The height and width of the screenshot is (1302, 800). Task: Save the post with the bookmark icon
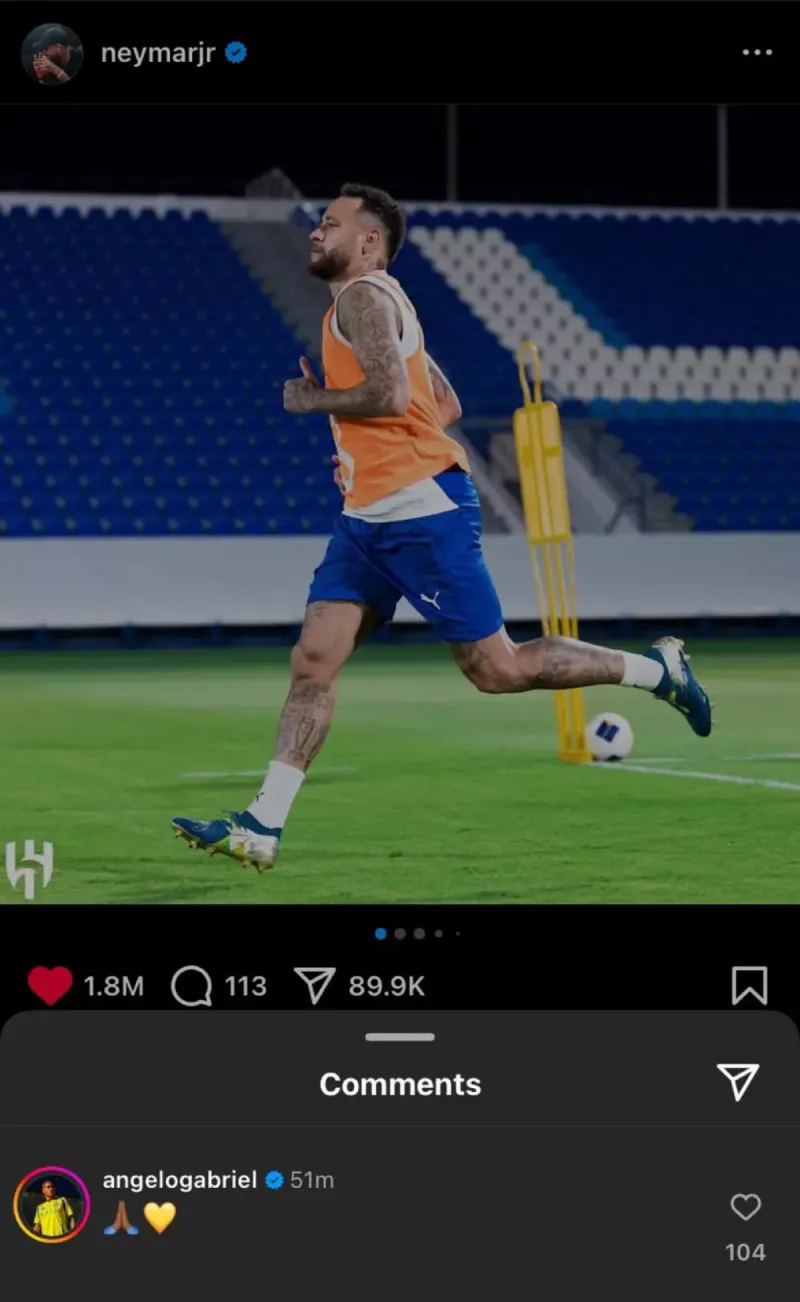click(750, 985)
